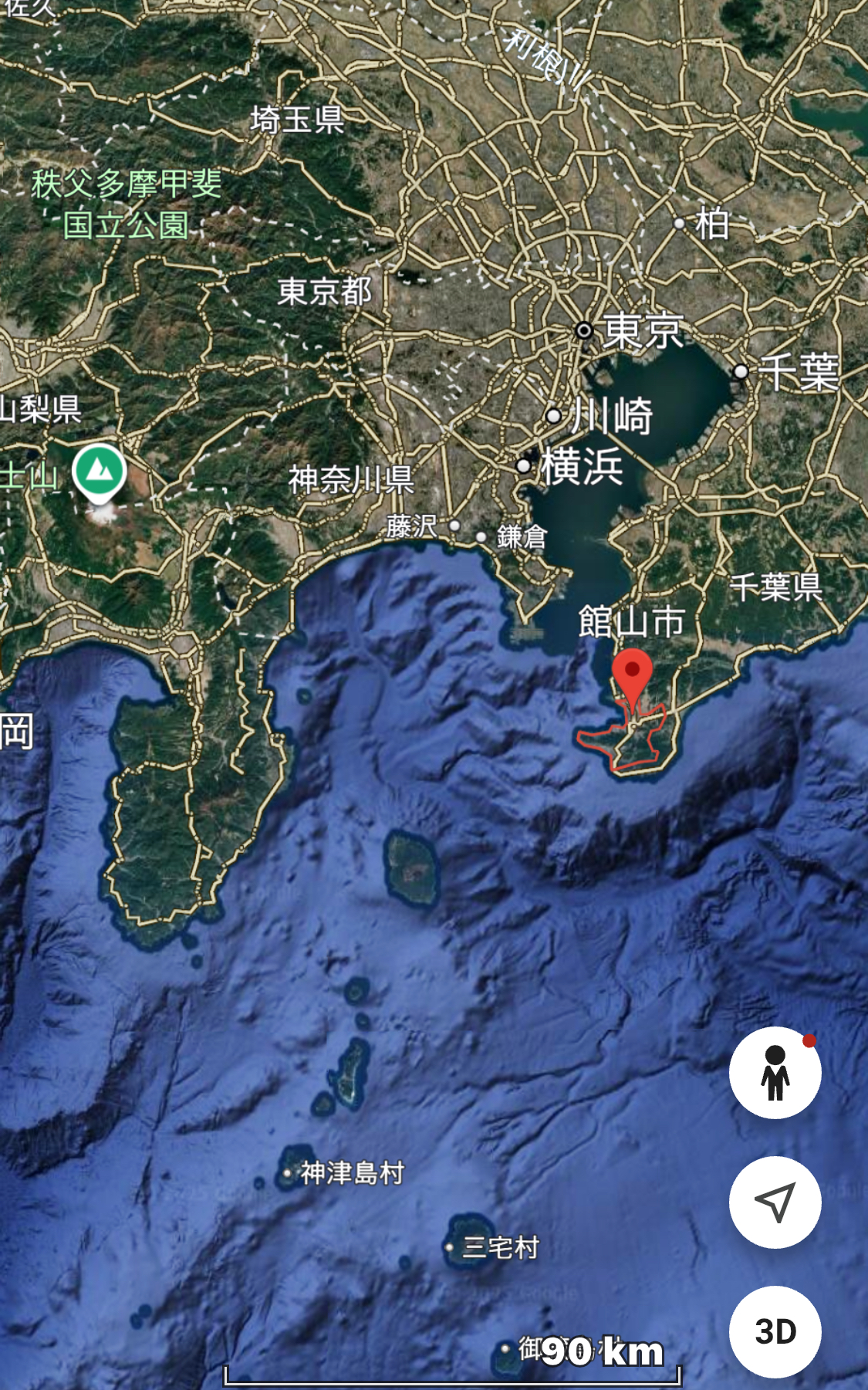868x1390 pixels.
Task: Select the 三宅村 island label
Action: click(x=500, y=1247)
